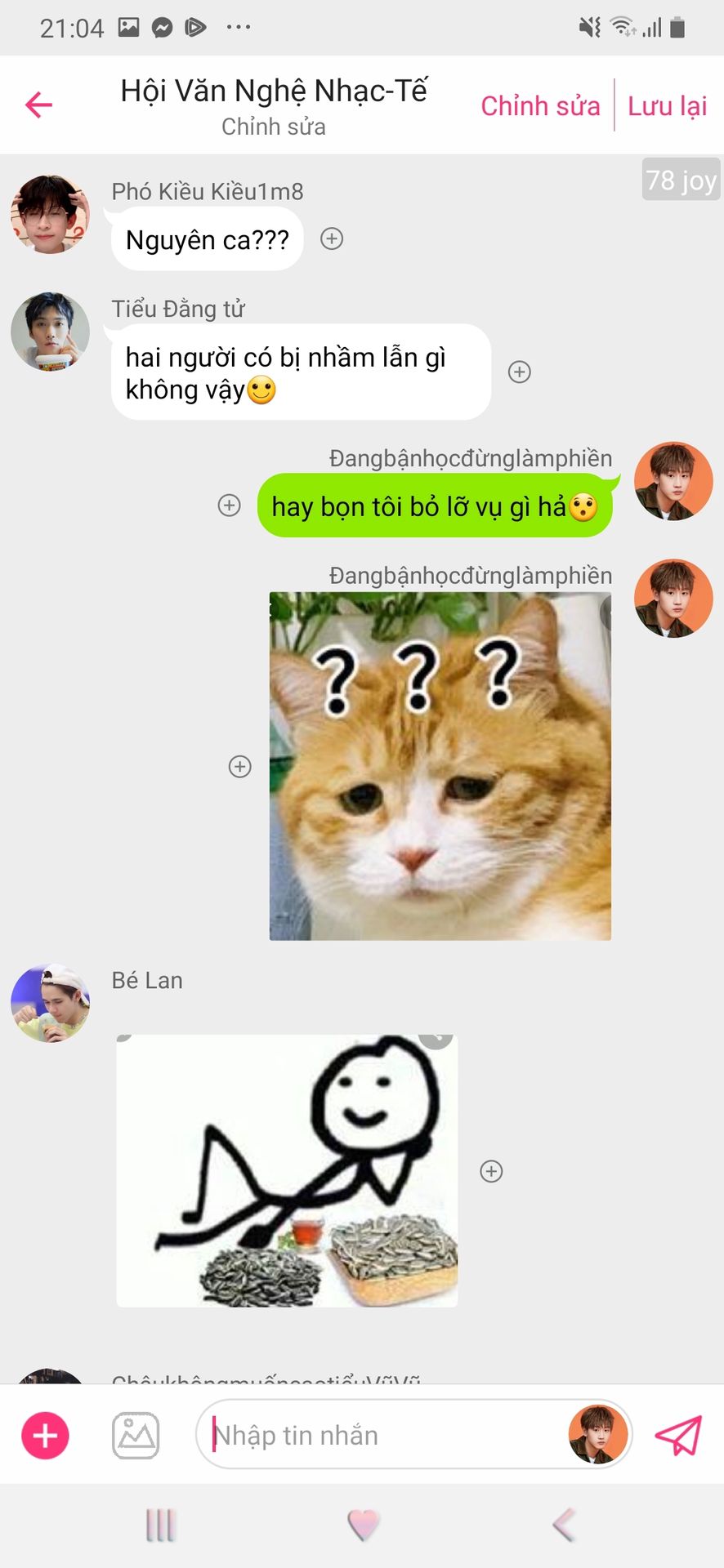Open Tiểu Đằng tử's profile picture
724x1568 pixels.
50,332
